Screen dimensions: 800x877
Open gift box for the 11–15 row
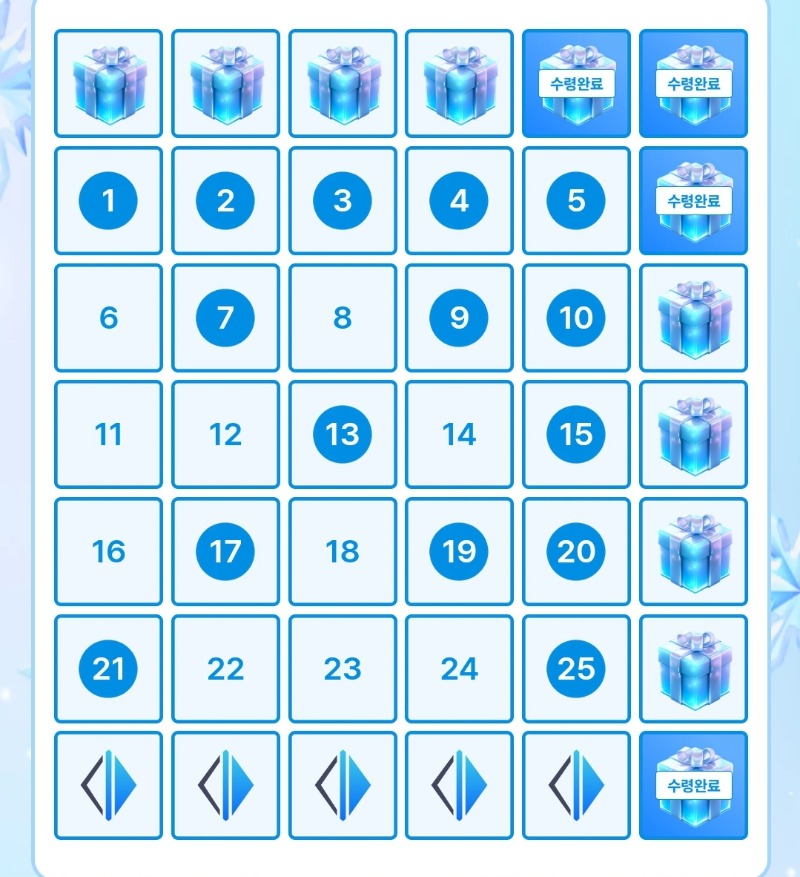693,435
